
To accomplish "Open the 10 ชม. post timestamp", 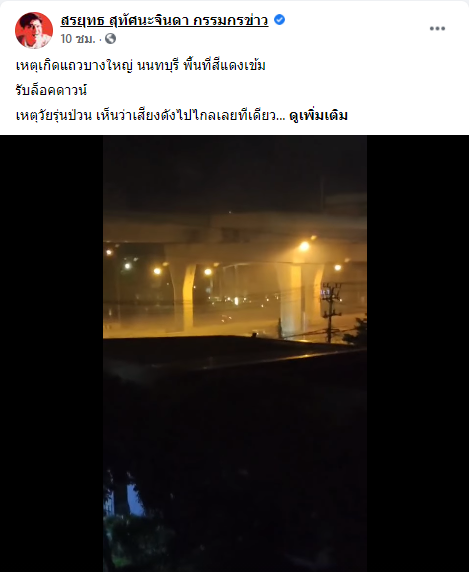I will tap(78, 39).
